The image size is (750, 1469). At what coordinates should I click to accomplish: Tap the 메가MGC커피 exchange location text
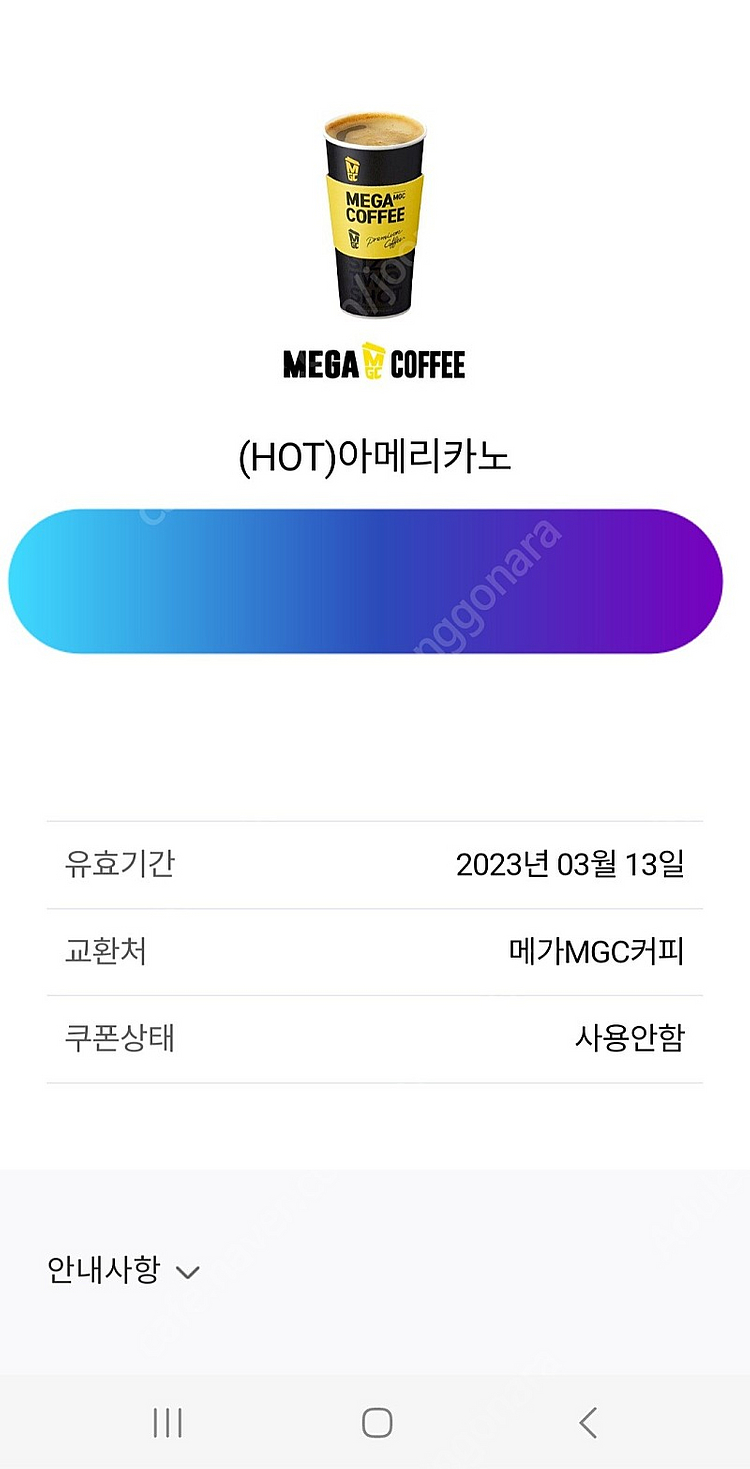[x=595, y=952]
